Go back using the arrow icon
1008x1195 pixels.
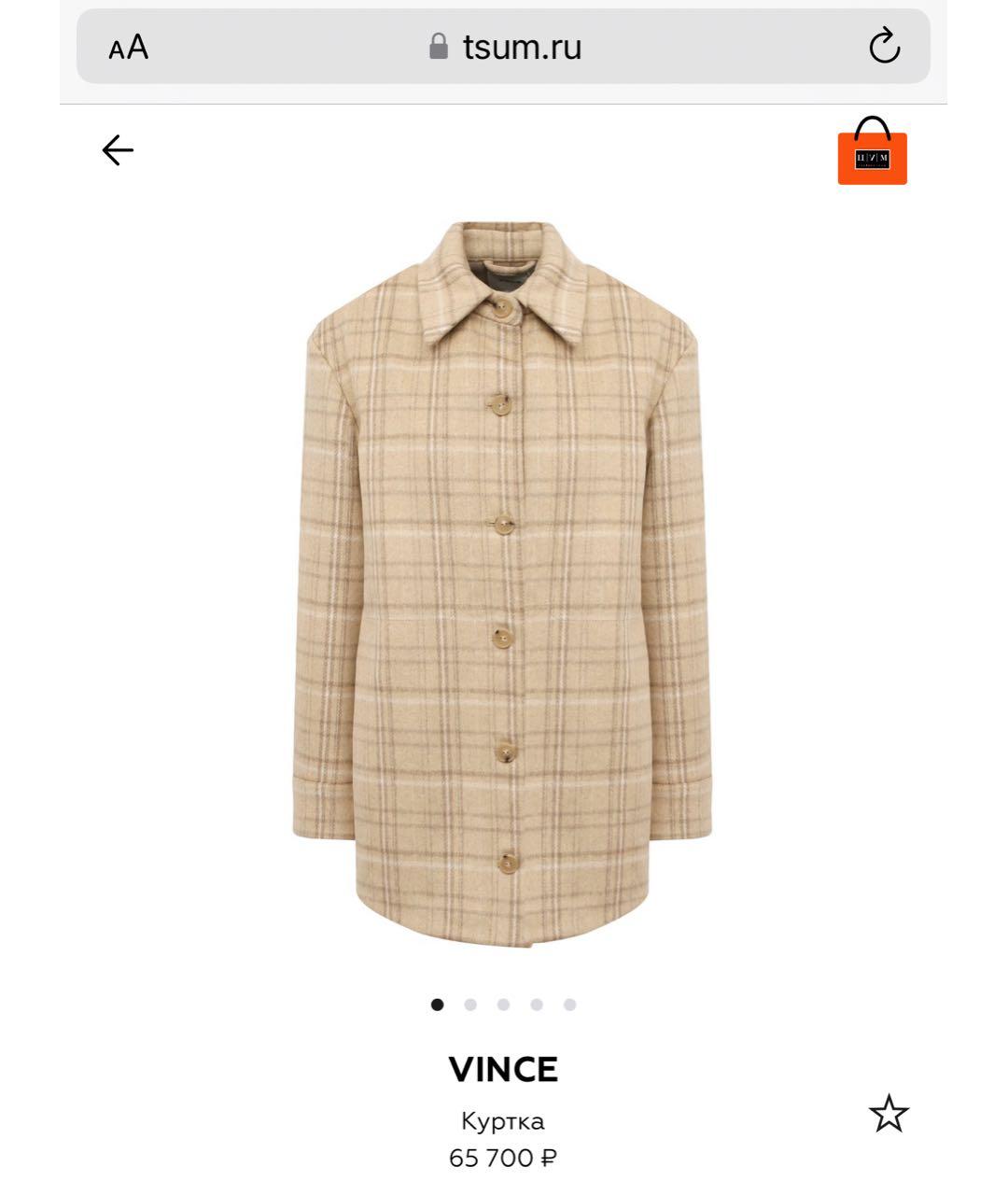118,150
